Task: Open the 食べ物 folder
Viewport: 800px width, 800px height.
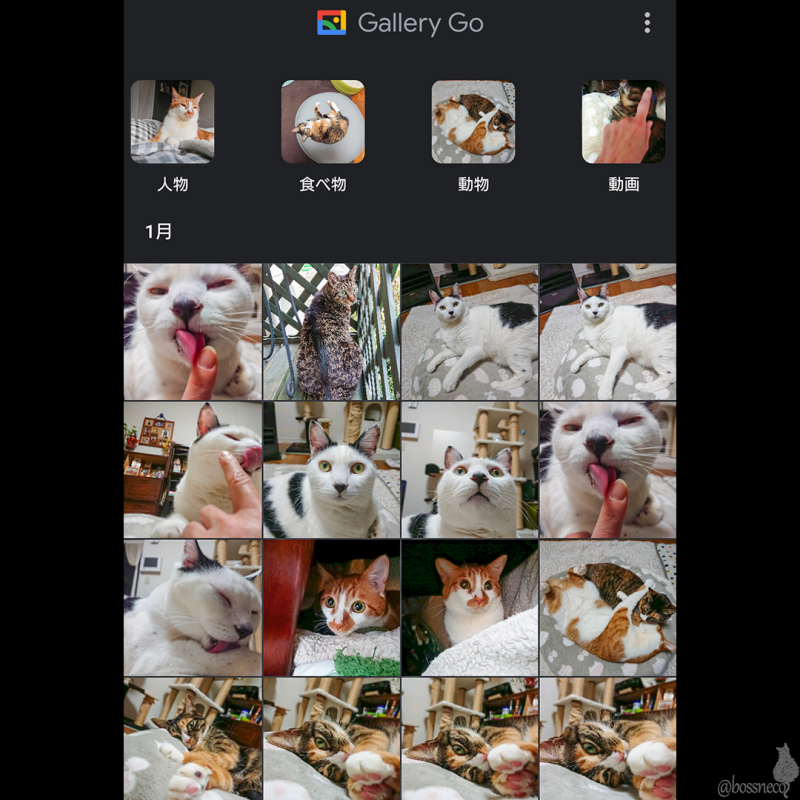Action: (x=323, y=122)
